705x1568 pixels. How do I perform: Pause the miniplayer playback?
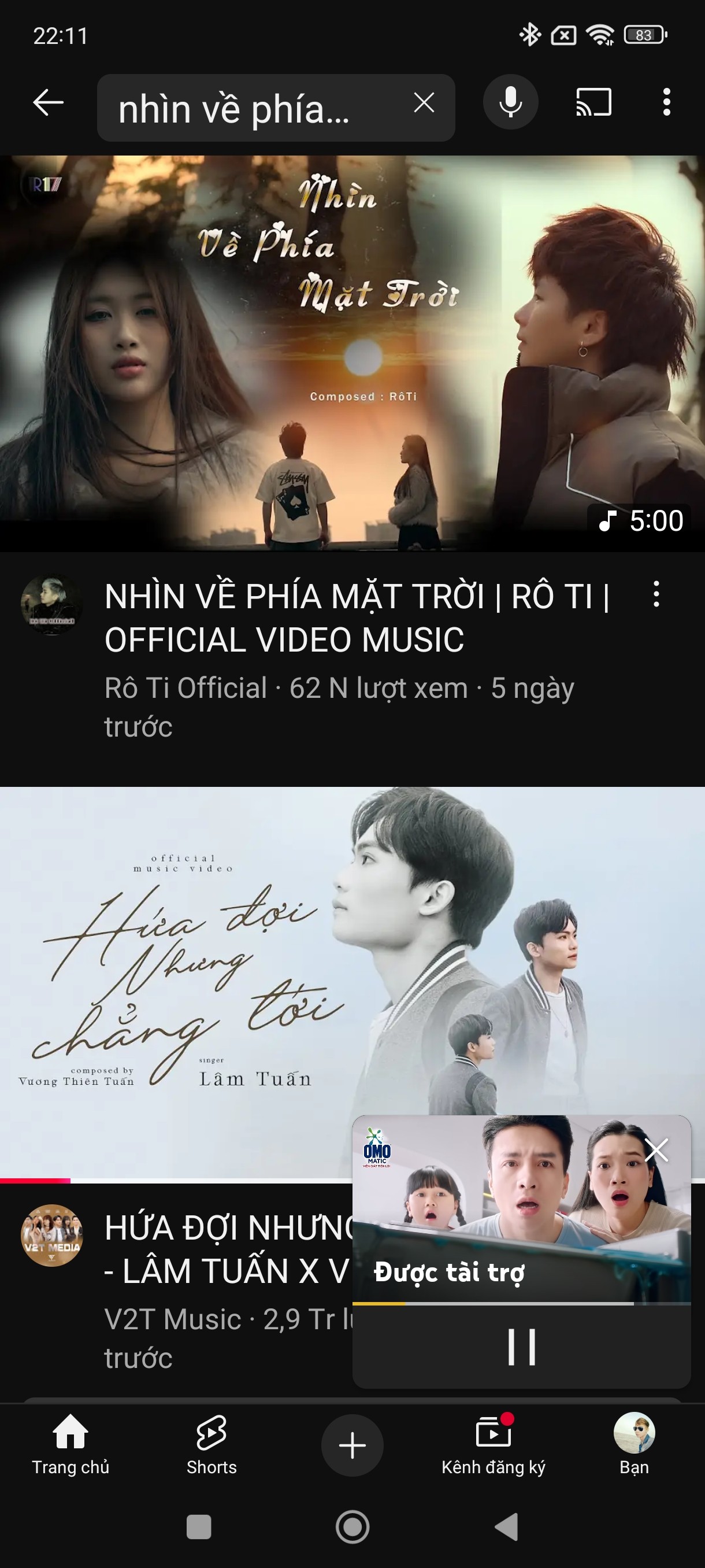[521, 1347]
